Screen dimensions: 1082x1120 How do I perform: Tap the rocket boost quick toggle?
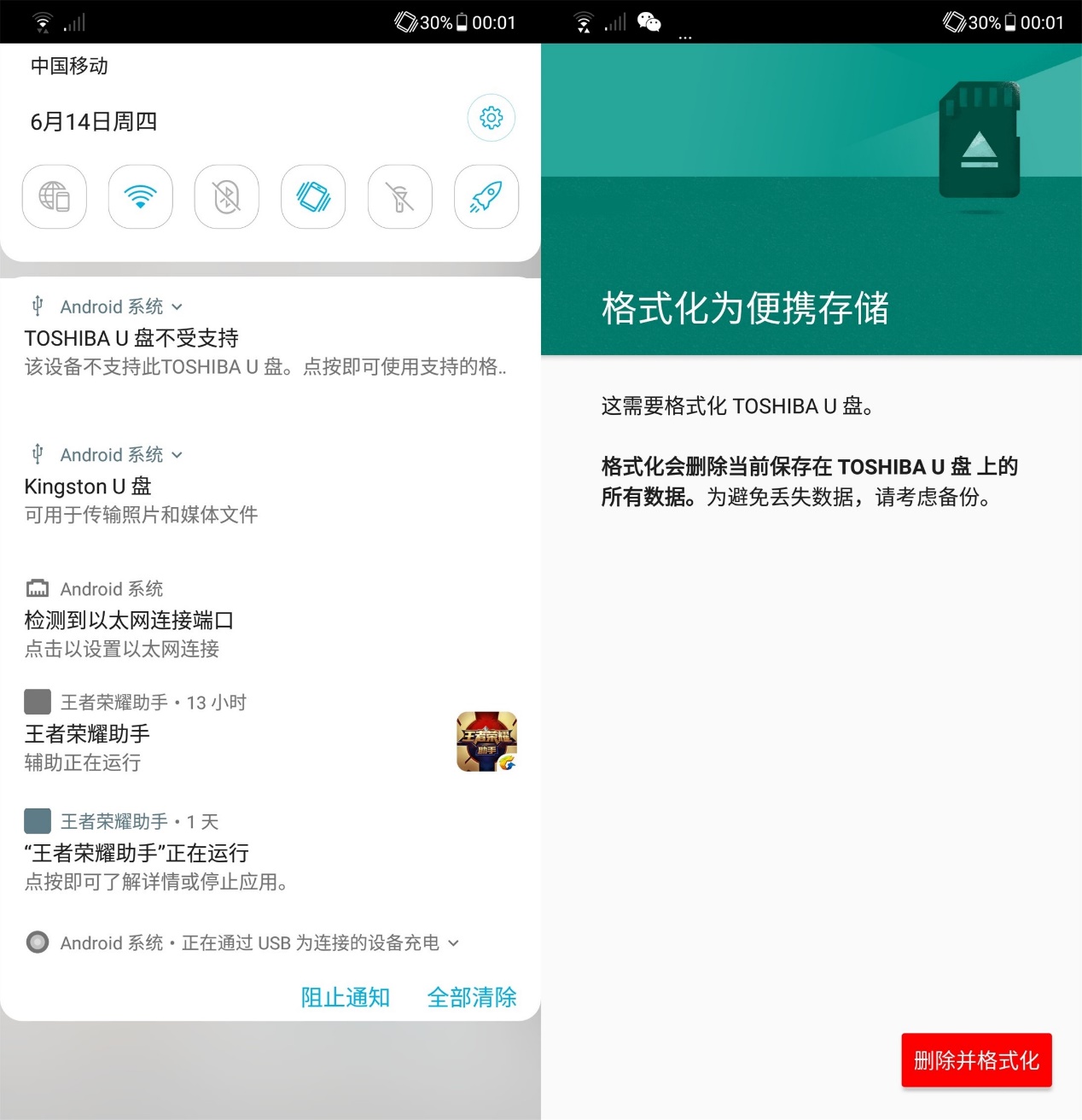[x=486, y=197]
